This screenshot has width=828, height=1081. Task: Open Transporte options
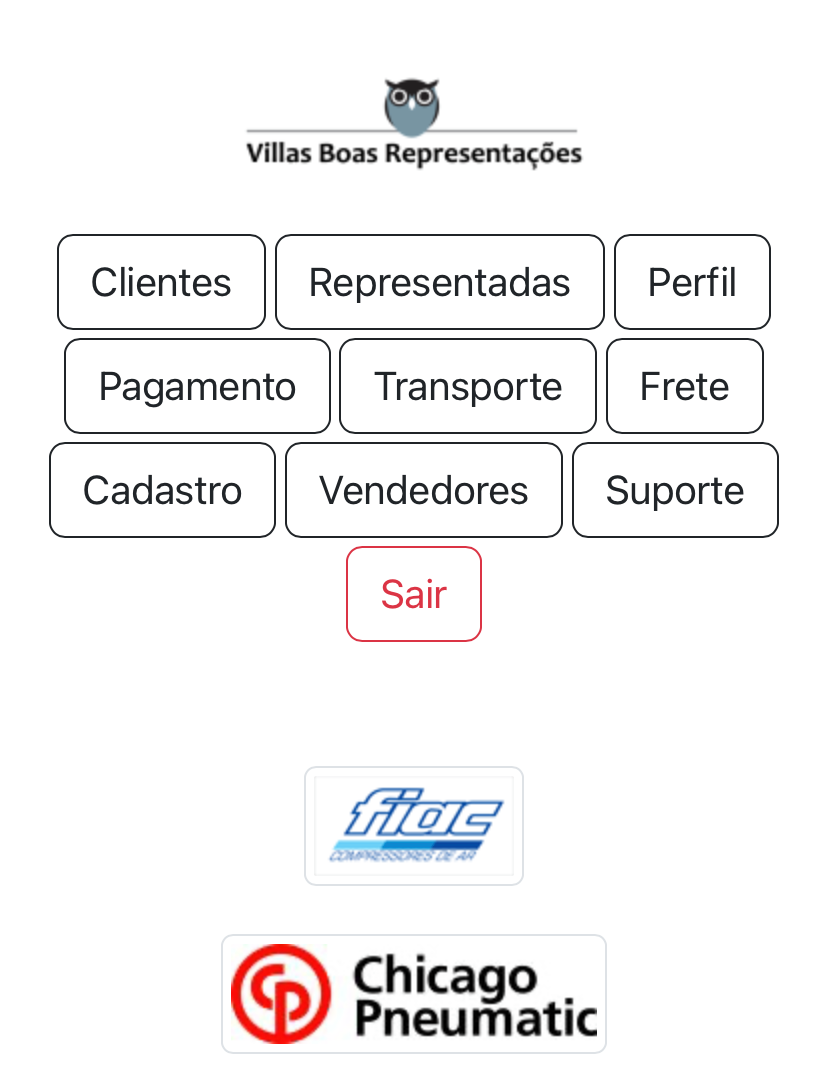click(x=468, y=386)
